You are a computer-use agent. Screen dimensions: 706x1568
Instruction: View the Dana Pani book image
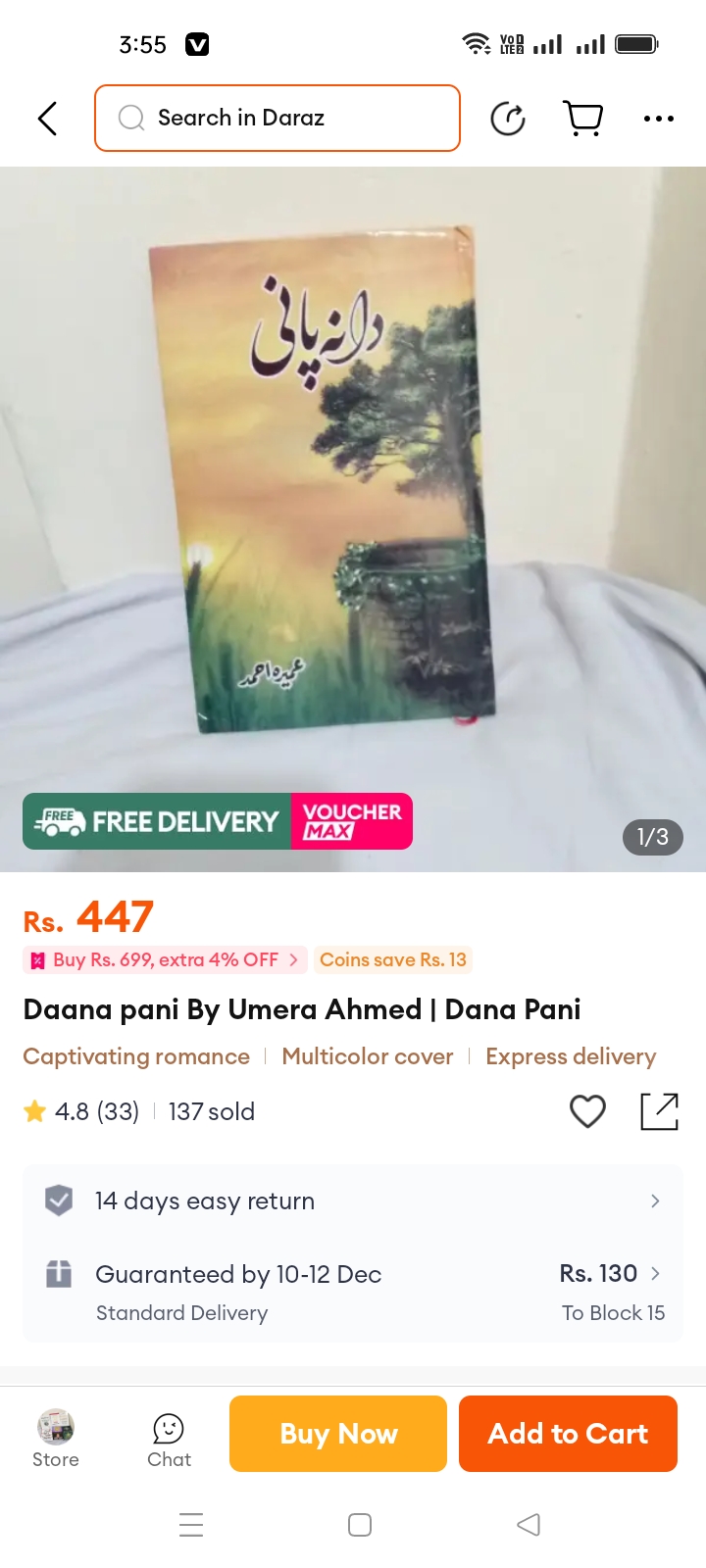click(x=353, y=518)
